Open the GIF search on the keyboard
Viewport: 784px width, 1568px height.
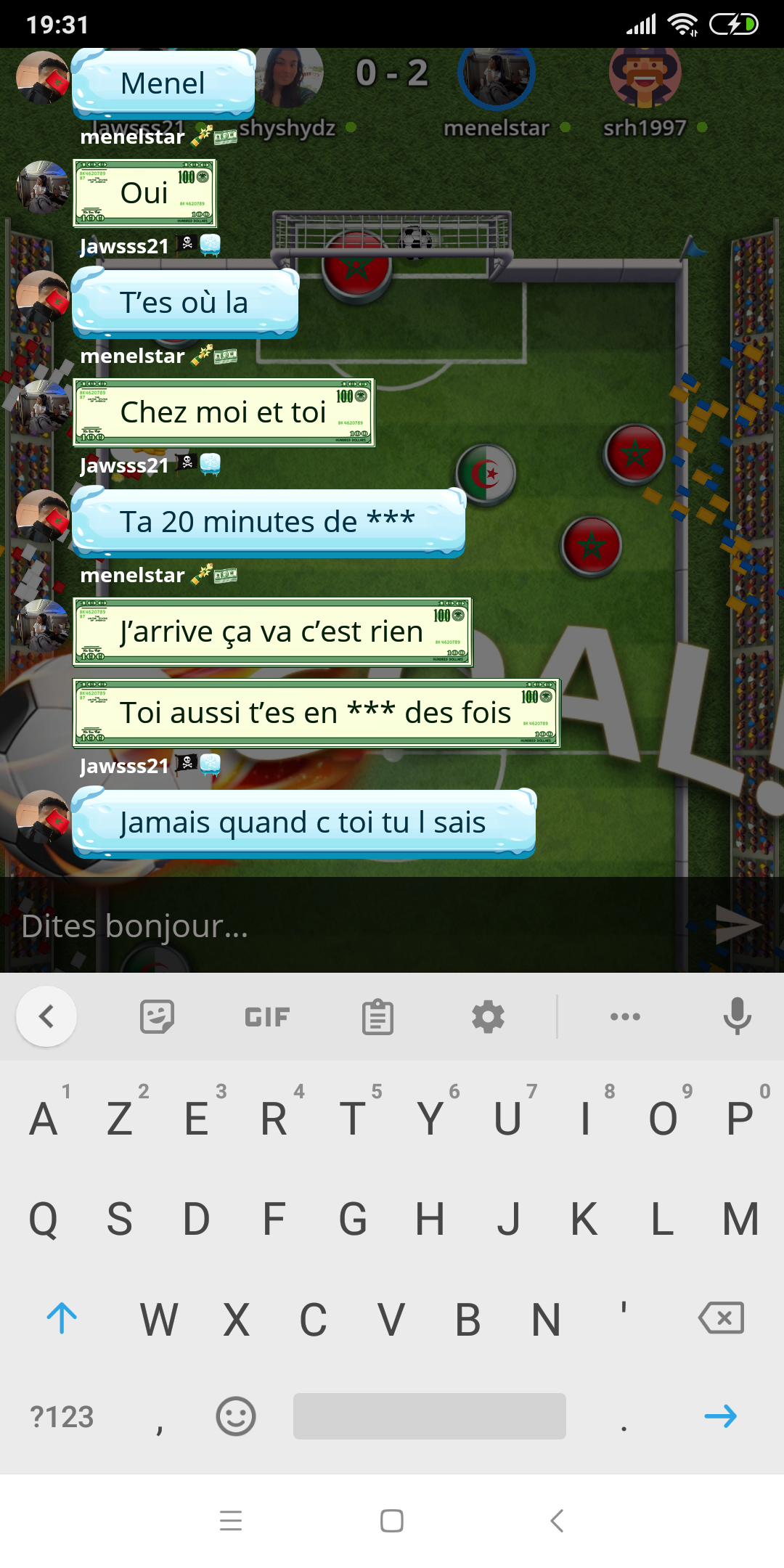(267, 1017)
